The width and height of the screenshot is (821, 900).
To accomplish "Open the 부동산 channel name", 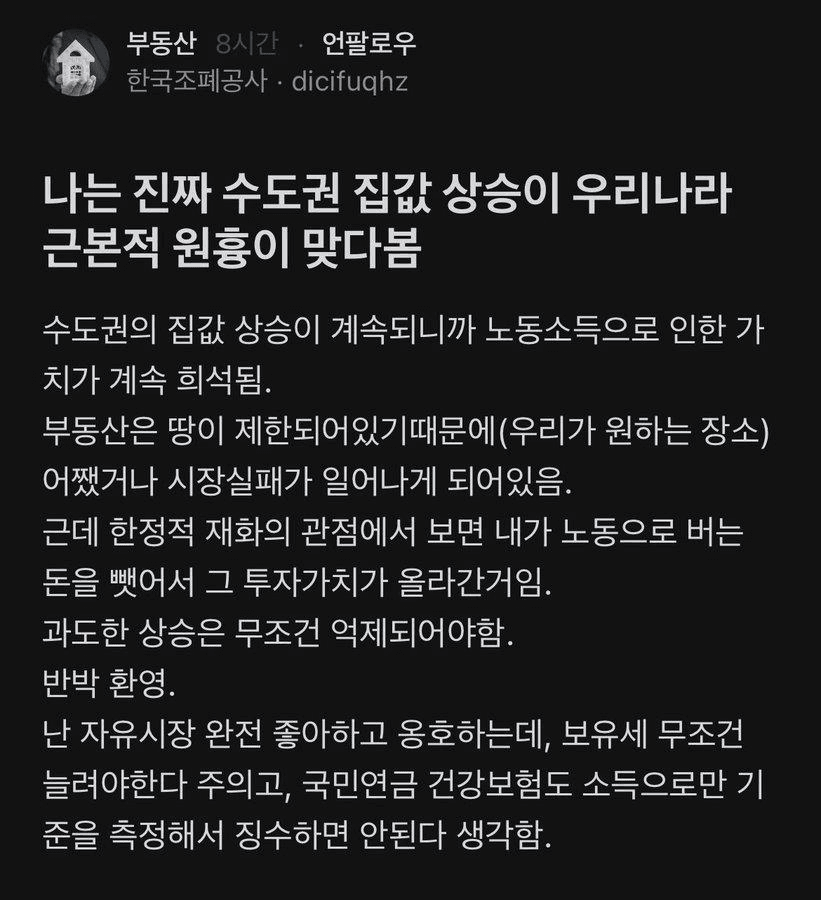I will (x=161, y=45).
